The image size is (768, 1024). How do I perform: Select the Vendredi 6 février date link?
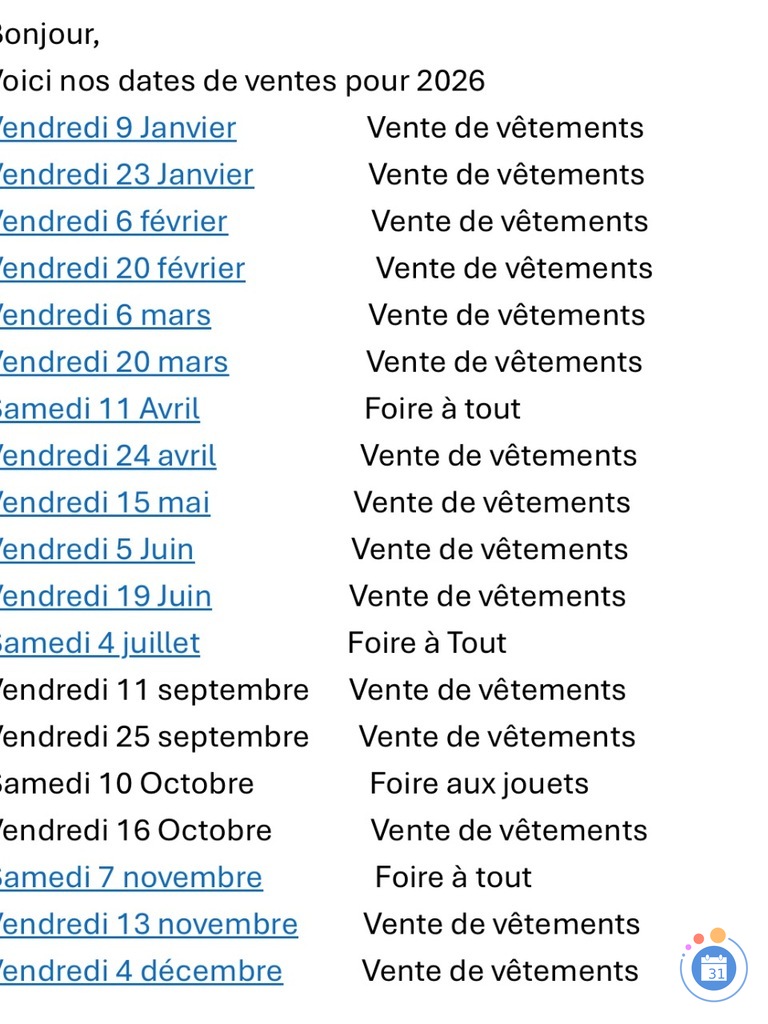click(112, 222)
